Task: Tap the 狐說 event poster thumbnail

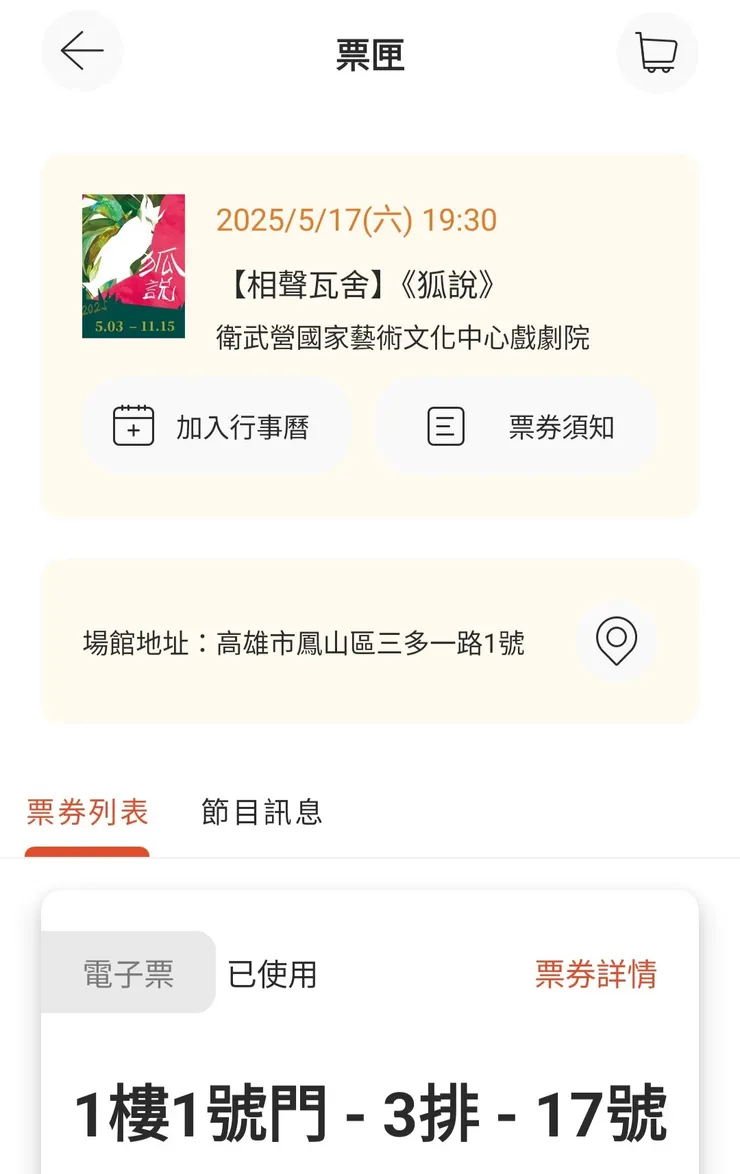Action: 133,266
